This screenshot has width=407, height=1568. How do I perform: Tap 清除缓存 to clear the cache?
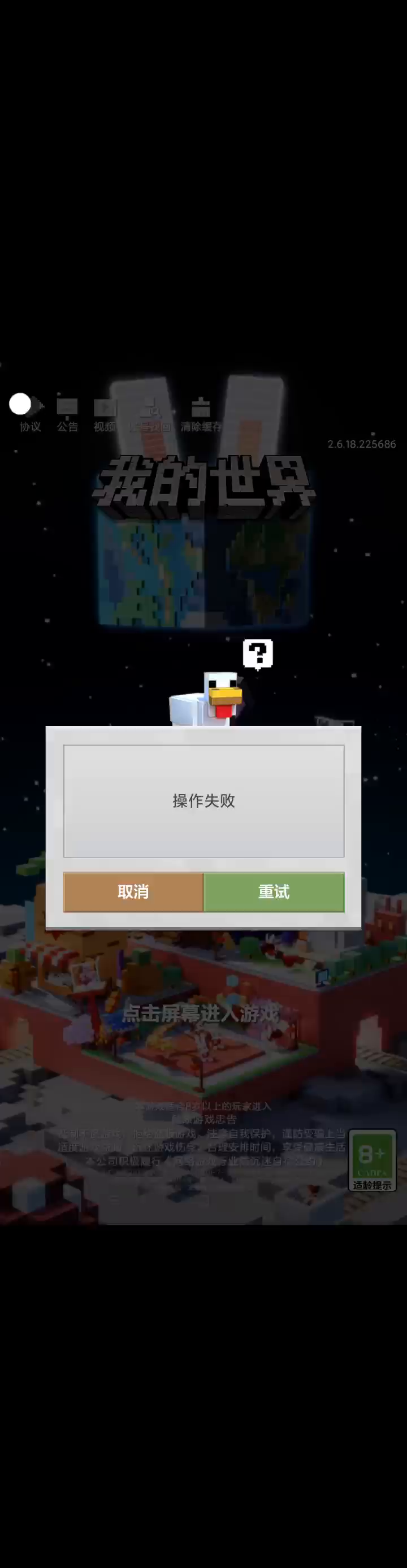(201, 413)
